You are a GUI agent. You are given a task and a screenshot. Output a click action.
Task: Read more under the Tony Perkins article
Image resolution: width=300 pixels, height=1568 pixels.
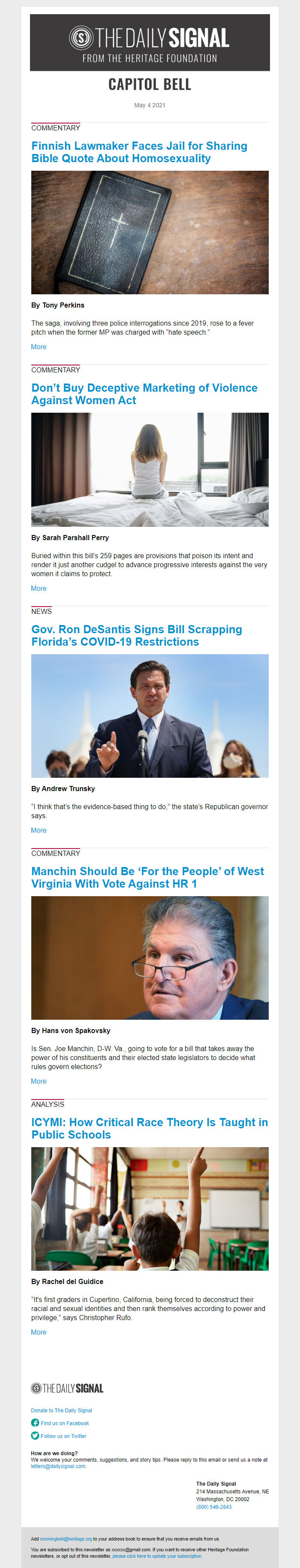(38, 347)
